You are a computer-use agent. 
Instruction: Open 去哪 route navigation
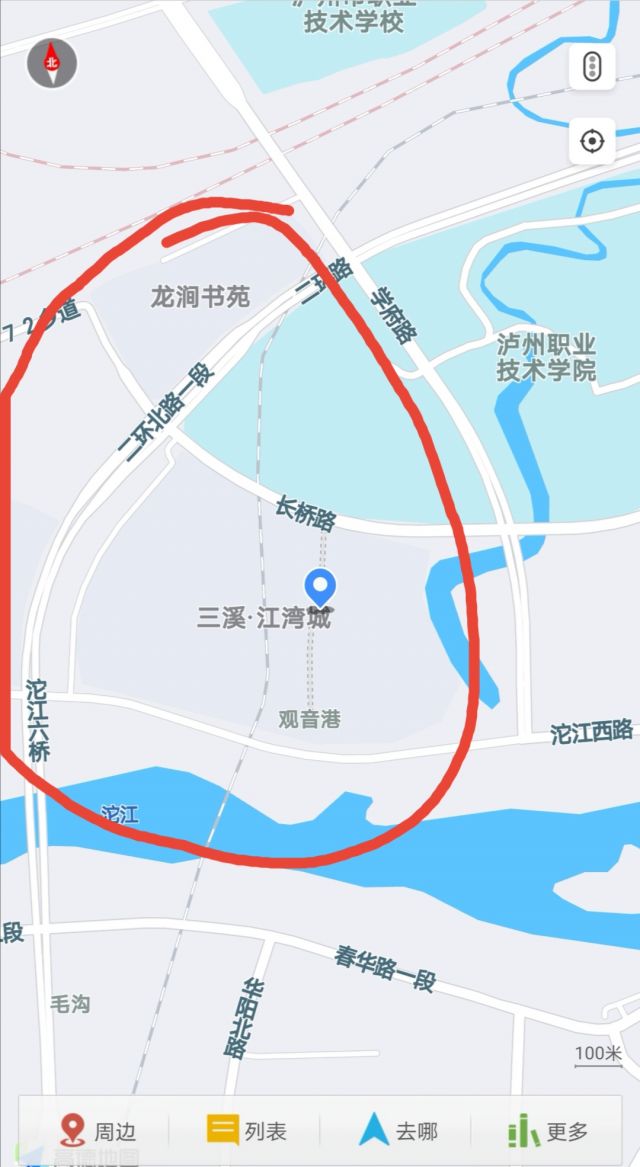tap(398, 1131)
